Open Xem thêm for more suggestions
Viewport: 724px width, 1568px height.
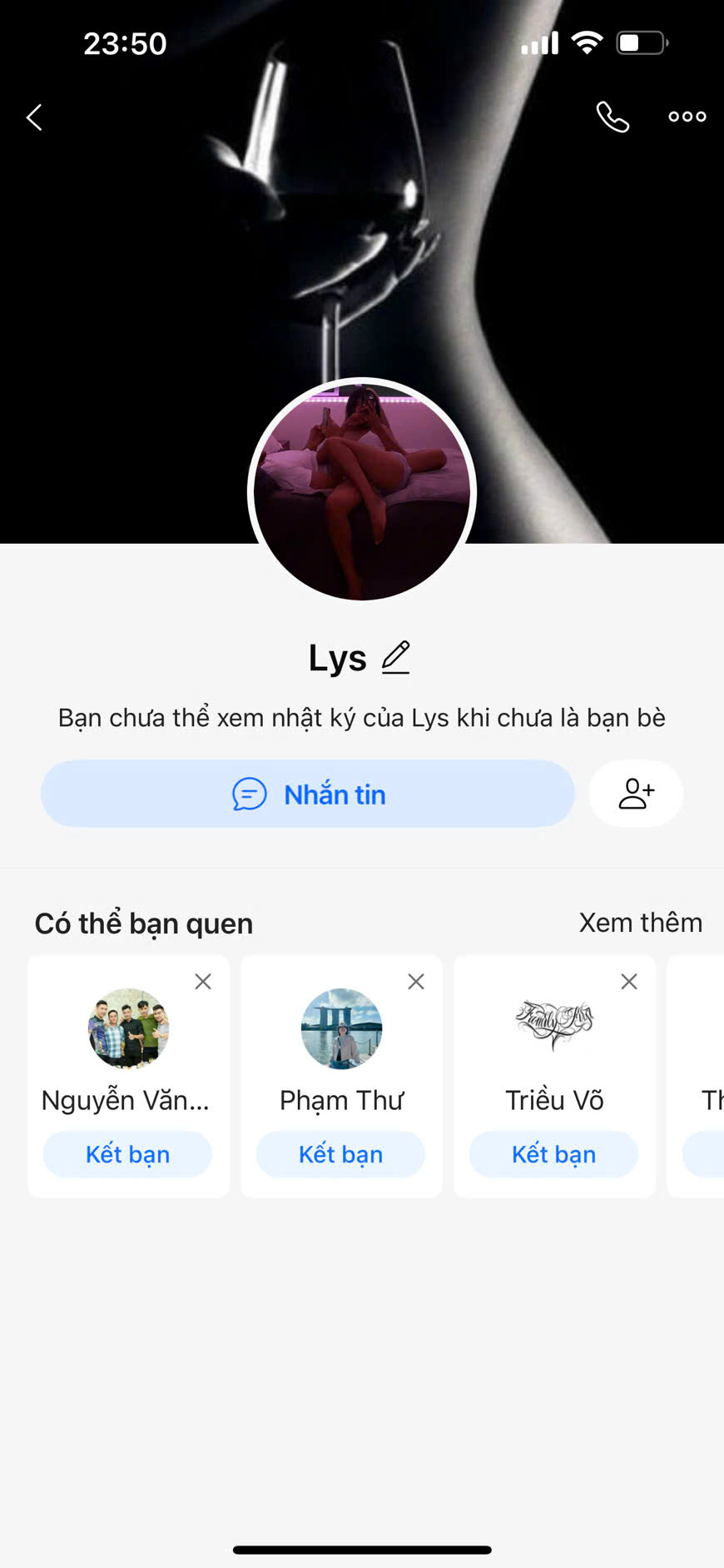tap(640, 923)
